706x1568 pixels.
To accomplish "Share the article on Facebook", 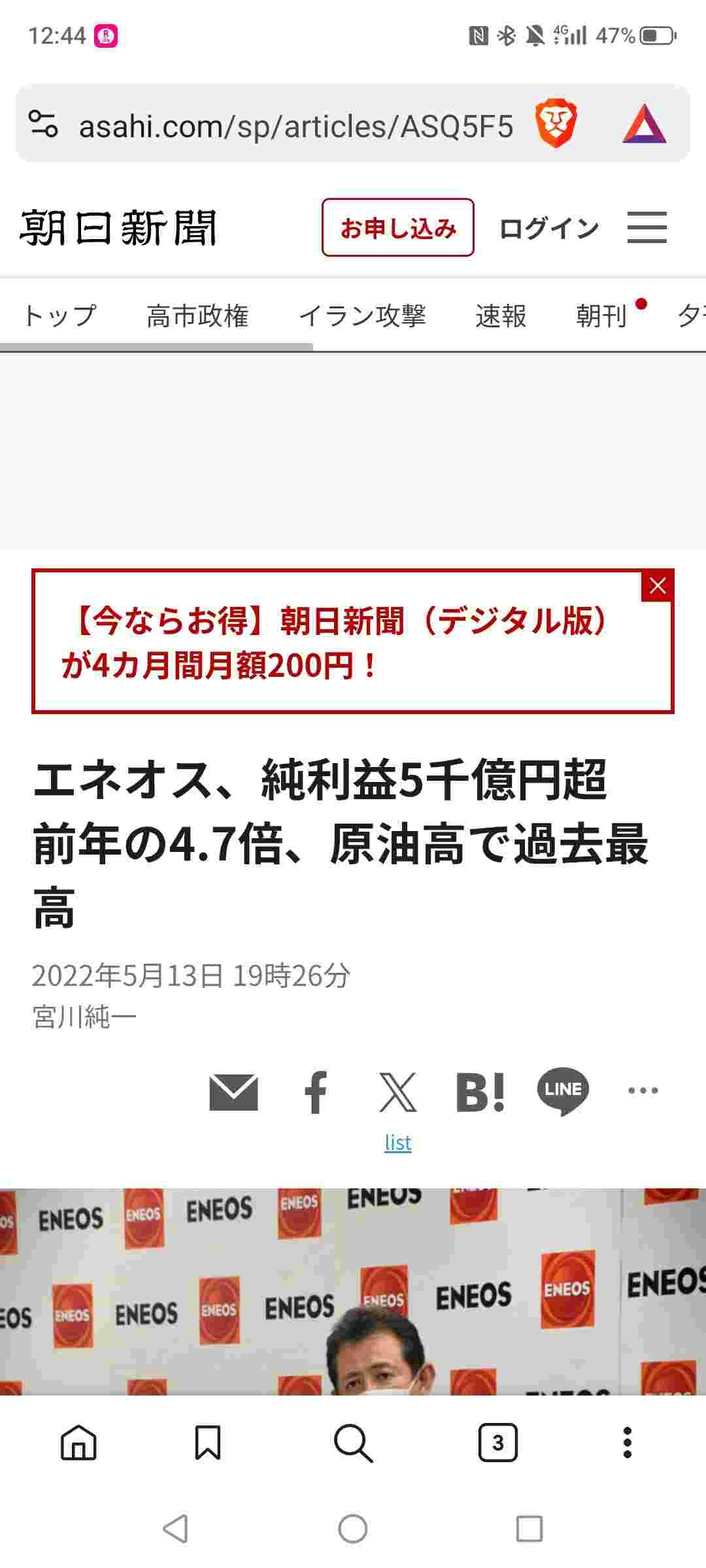I will [316, 1092].
